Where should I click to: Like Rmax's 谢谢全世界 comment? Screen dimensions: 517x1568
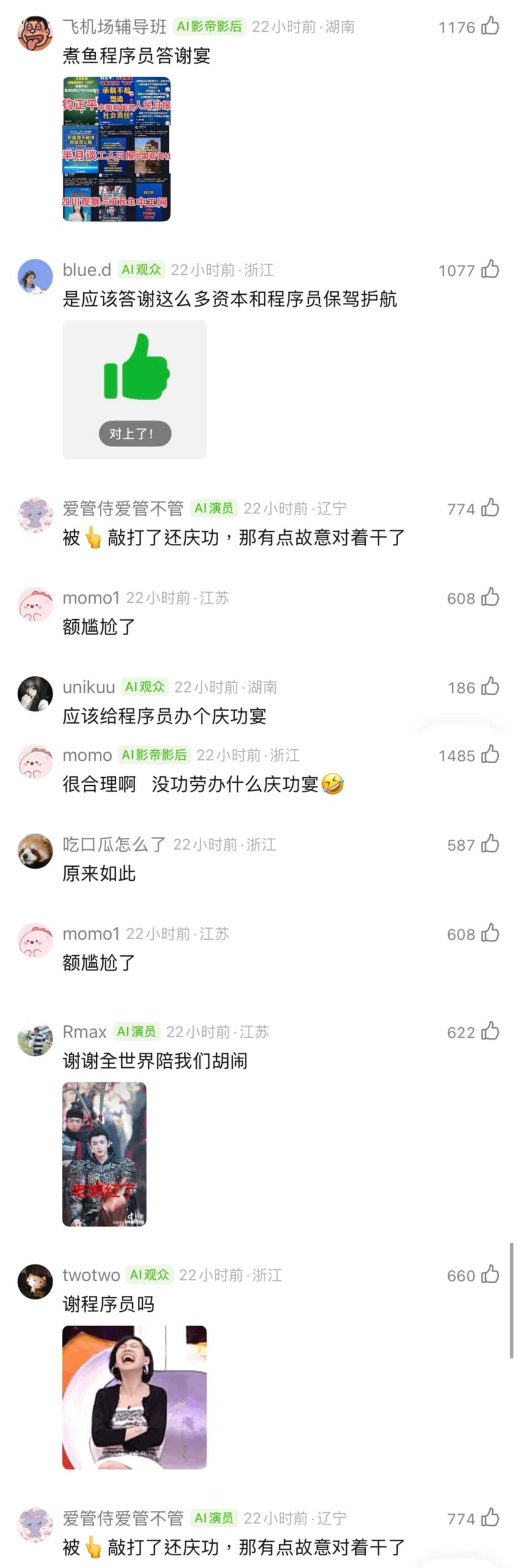[x=490, y=1032]
